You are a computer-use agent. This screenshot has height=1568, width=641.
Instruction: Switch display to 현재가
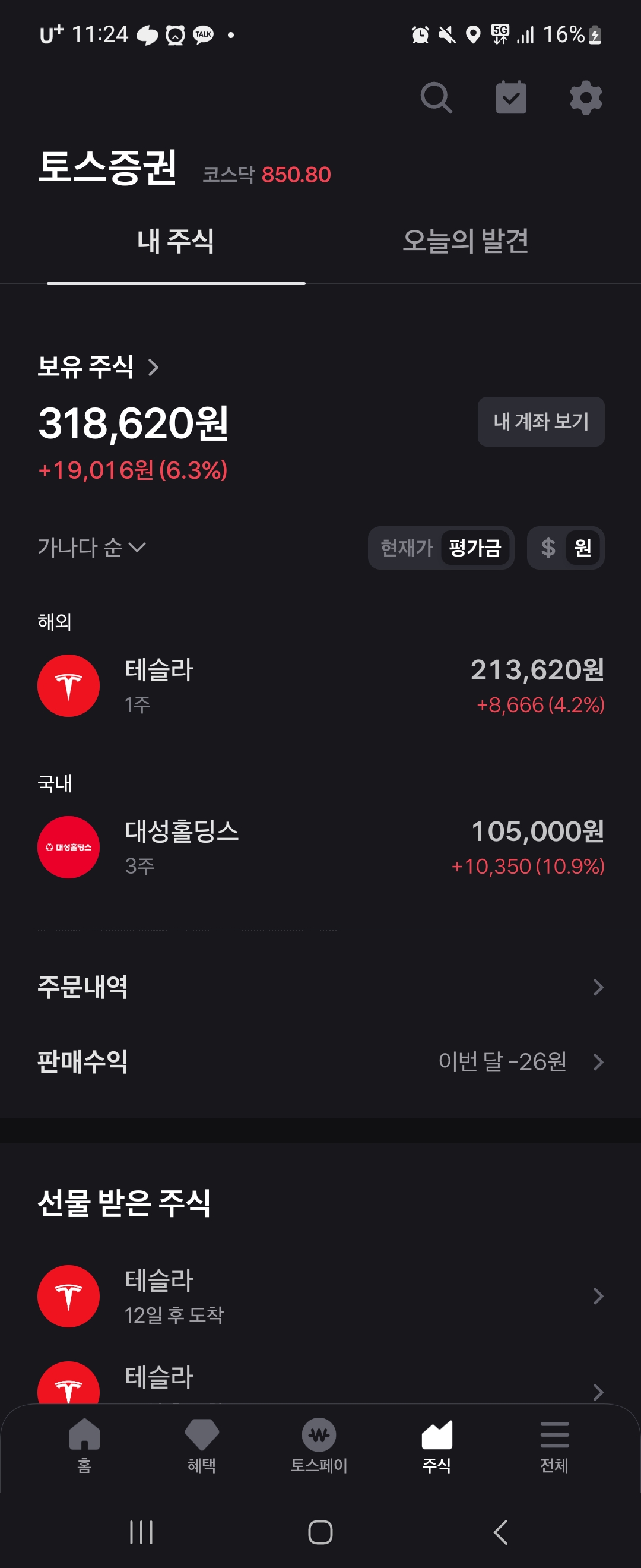click(406, 548)
